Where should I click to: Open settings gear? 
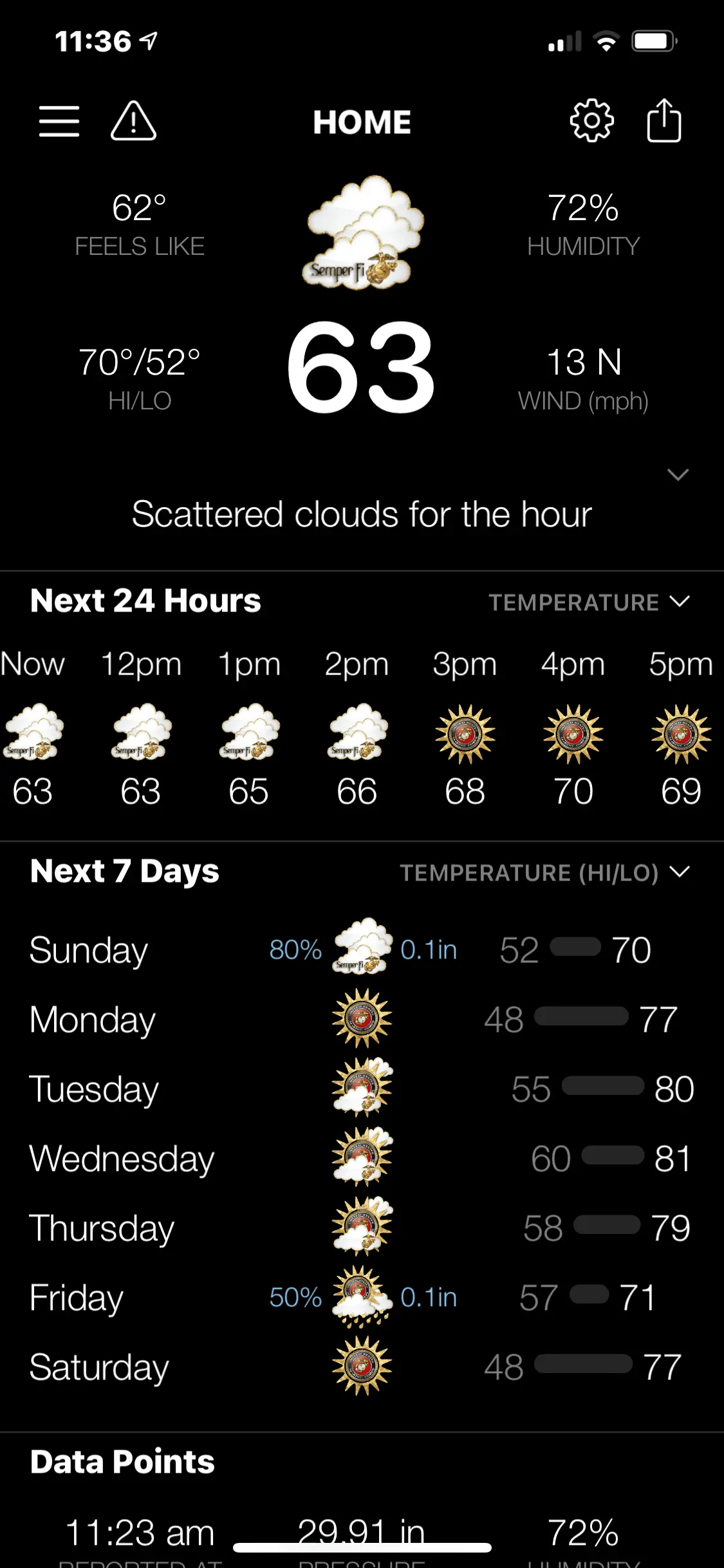coord(591,121)
